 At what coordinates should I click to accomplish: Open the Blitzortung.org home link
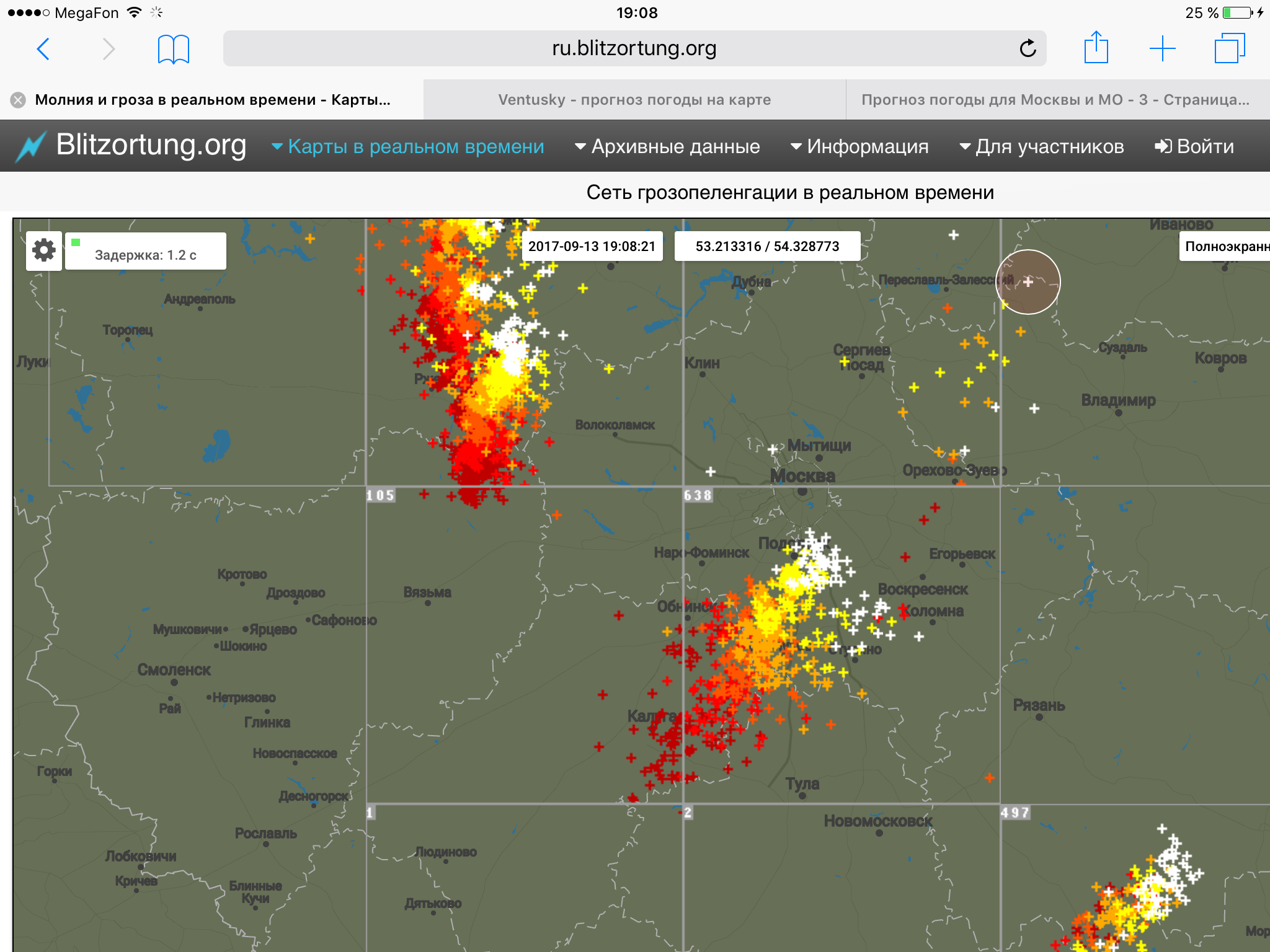[x=132, y=146]
